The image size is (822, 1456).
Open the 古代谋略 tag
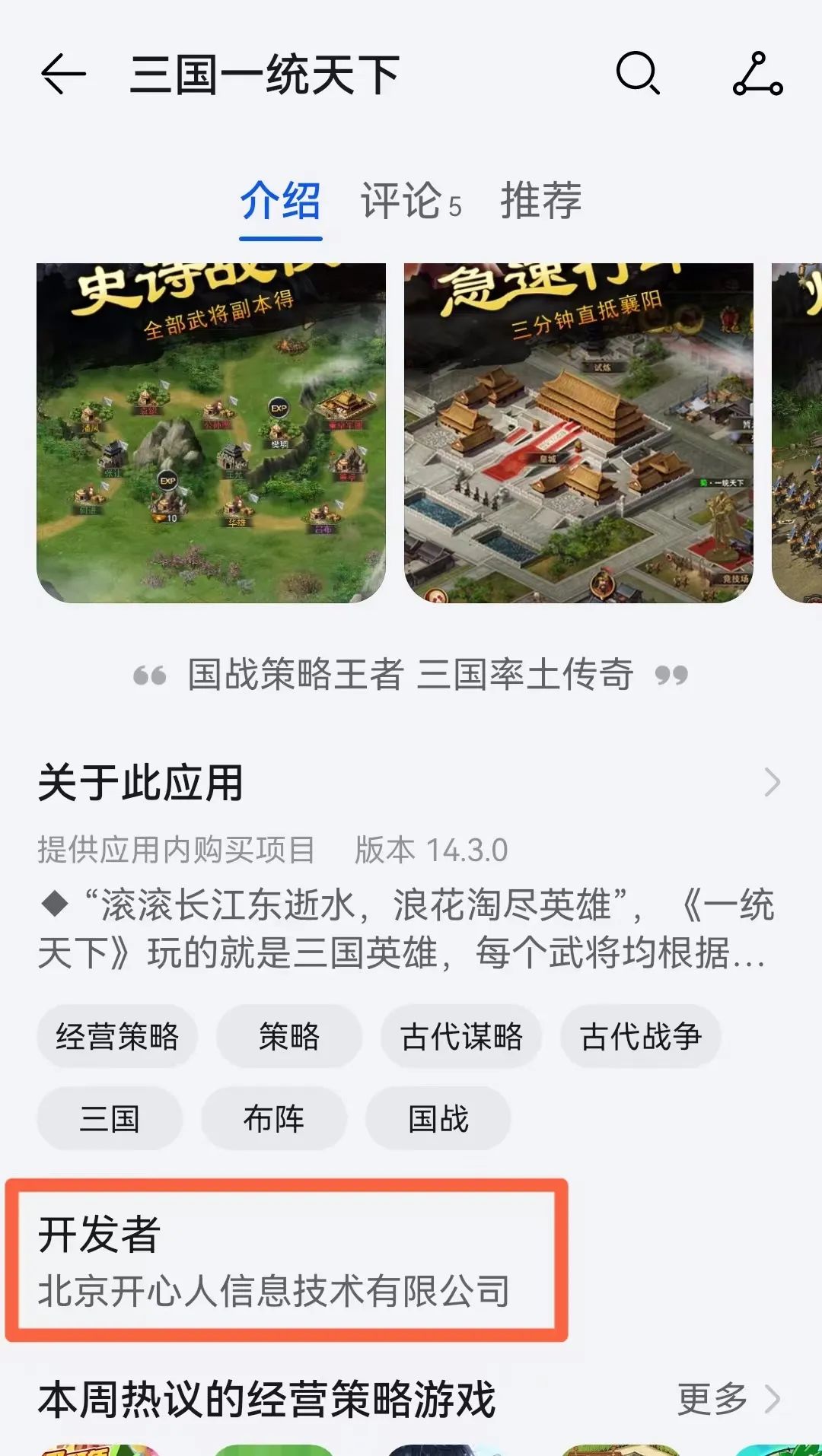[461, 1036]
